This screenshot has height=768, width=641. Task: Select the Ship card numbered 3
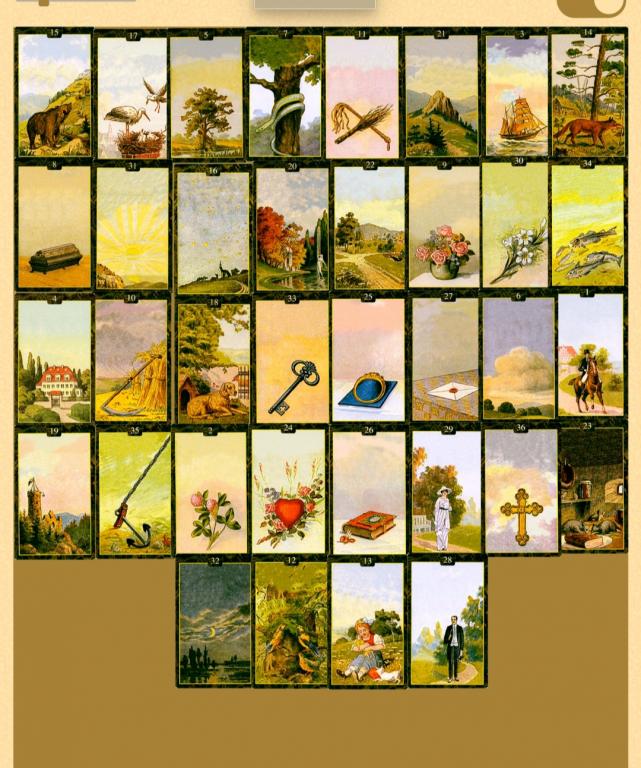coord(516,94)
